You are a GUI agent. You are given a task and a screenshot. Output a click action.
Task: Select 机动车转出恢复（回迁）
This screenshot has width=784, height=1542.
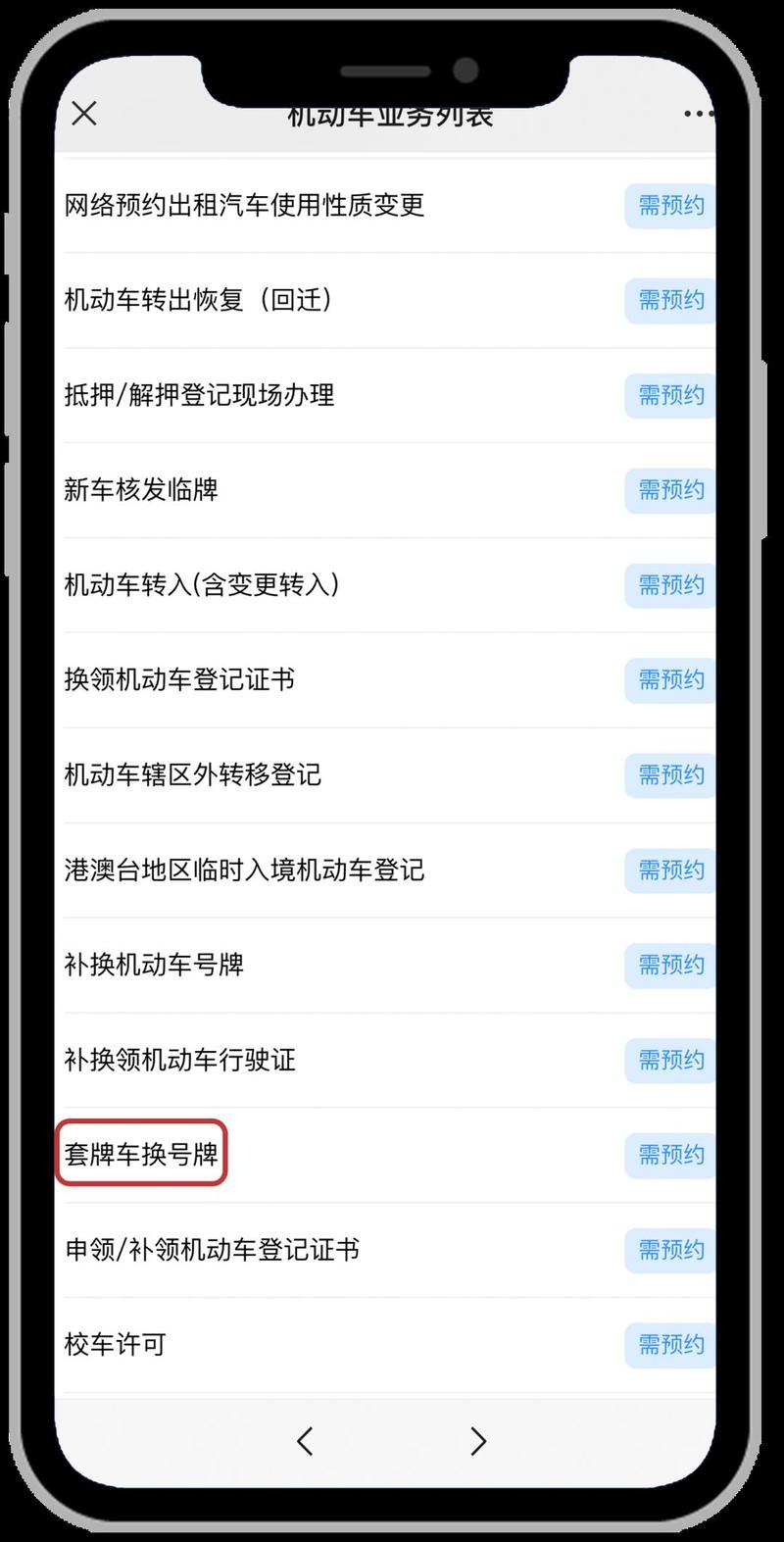pos(199,300)
